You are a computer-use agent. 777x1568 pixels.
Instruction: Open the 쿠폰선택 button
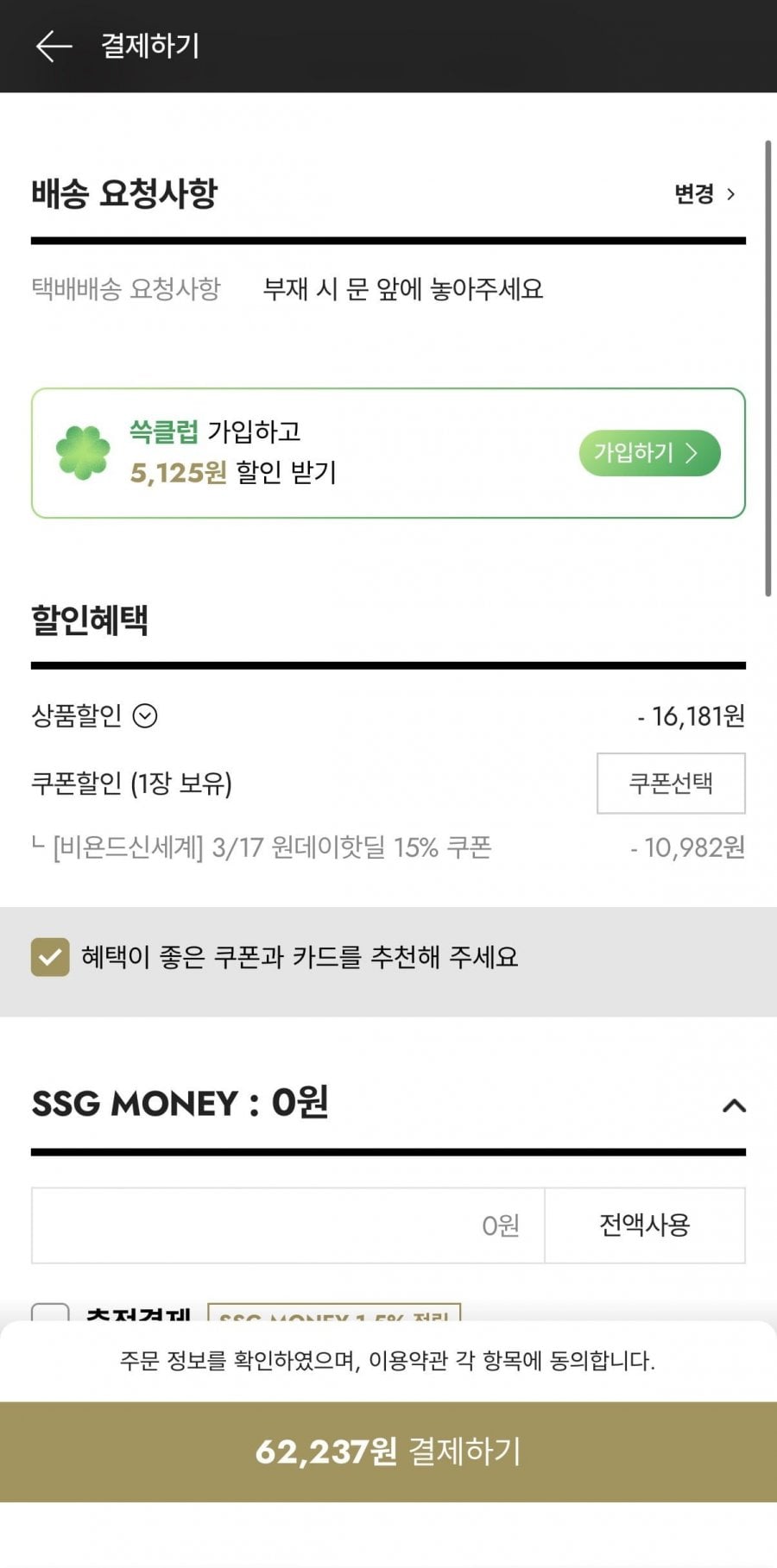pyautogui.click(x=671, y=784)
